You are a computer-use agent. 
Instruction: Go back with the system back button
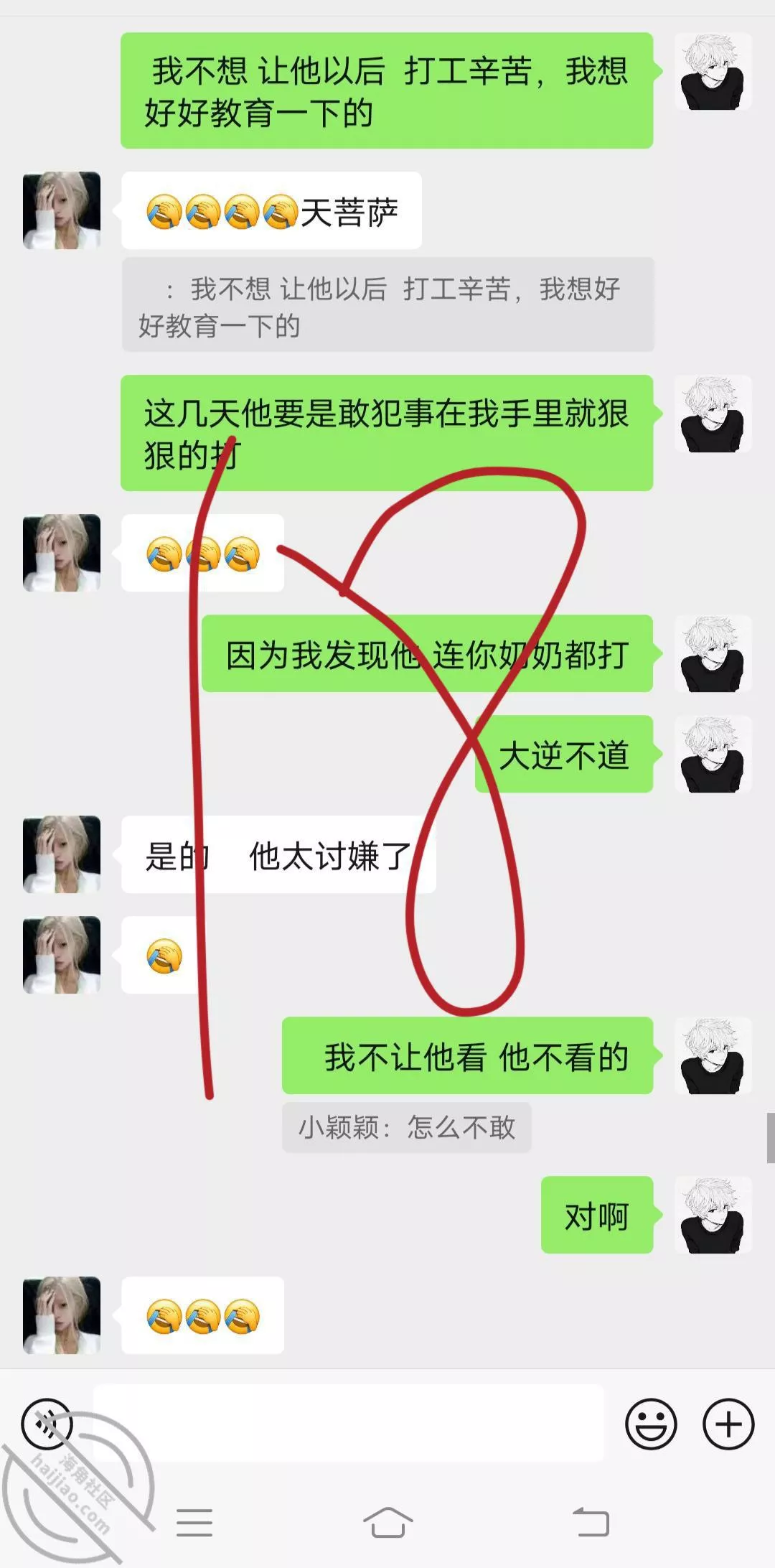click(591, 1522)
